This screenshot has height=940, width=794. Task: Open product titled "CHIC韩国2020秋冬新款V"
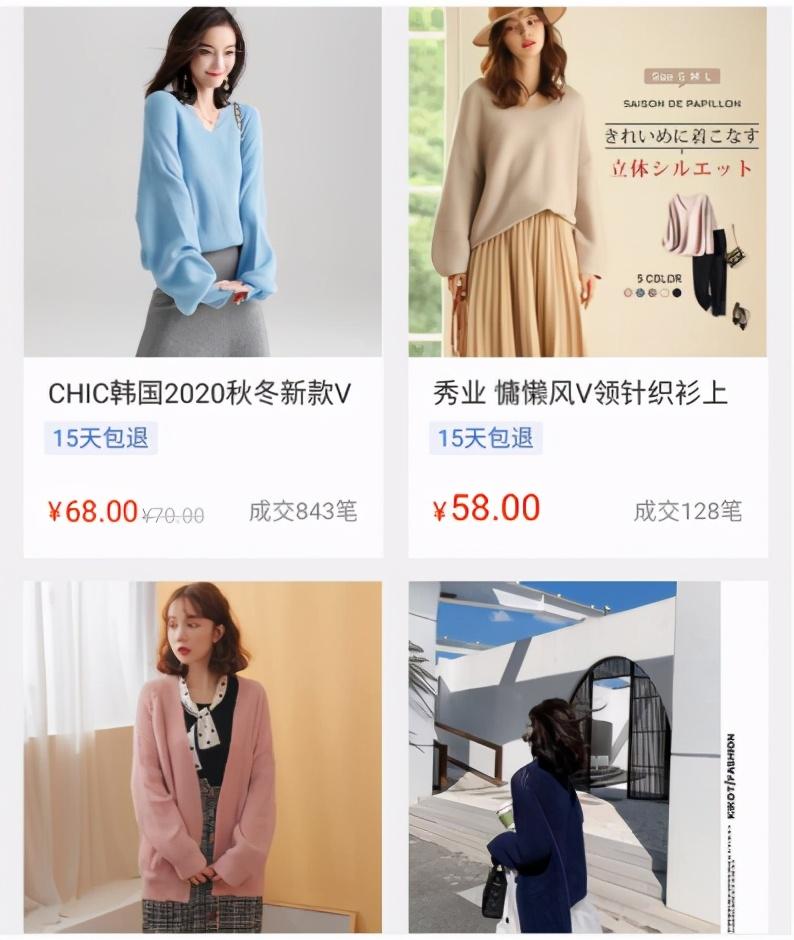click(200, 392)
